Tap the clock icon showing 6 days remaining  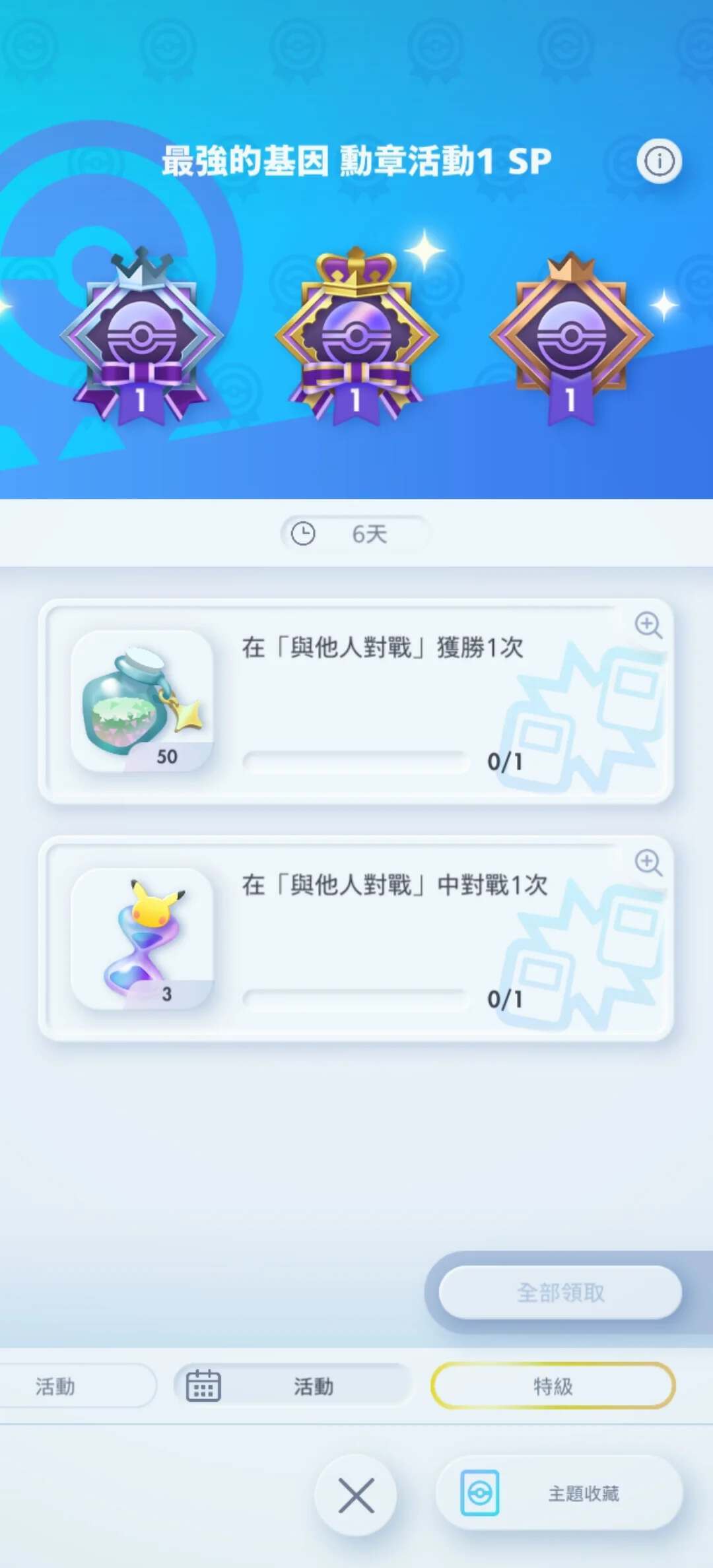click(x=304, y=533)
